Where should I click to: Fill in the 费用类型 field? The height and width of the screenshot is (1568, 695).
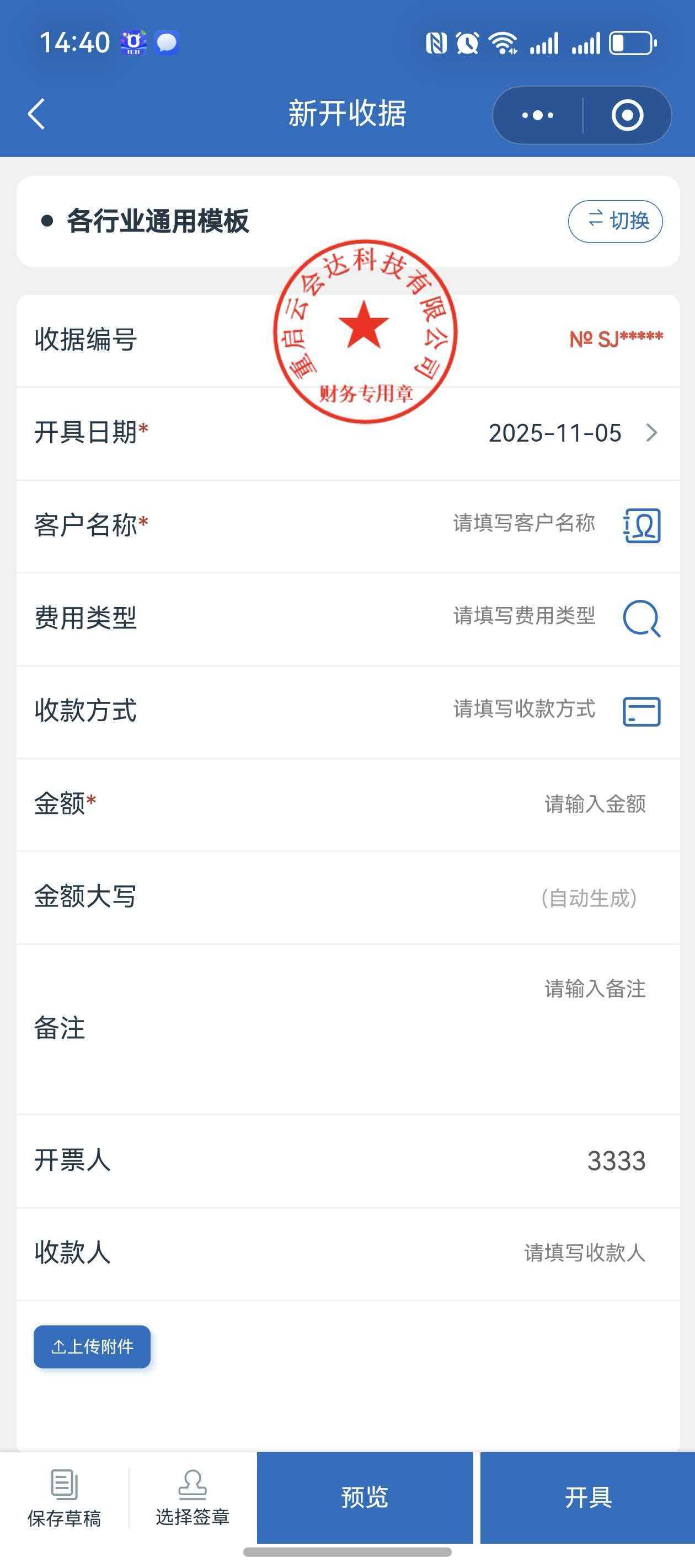(523, 616)
